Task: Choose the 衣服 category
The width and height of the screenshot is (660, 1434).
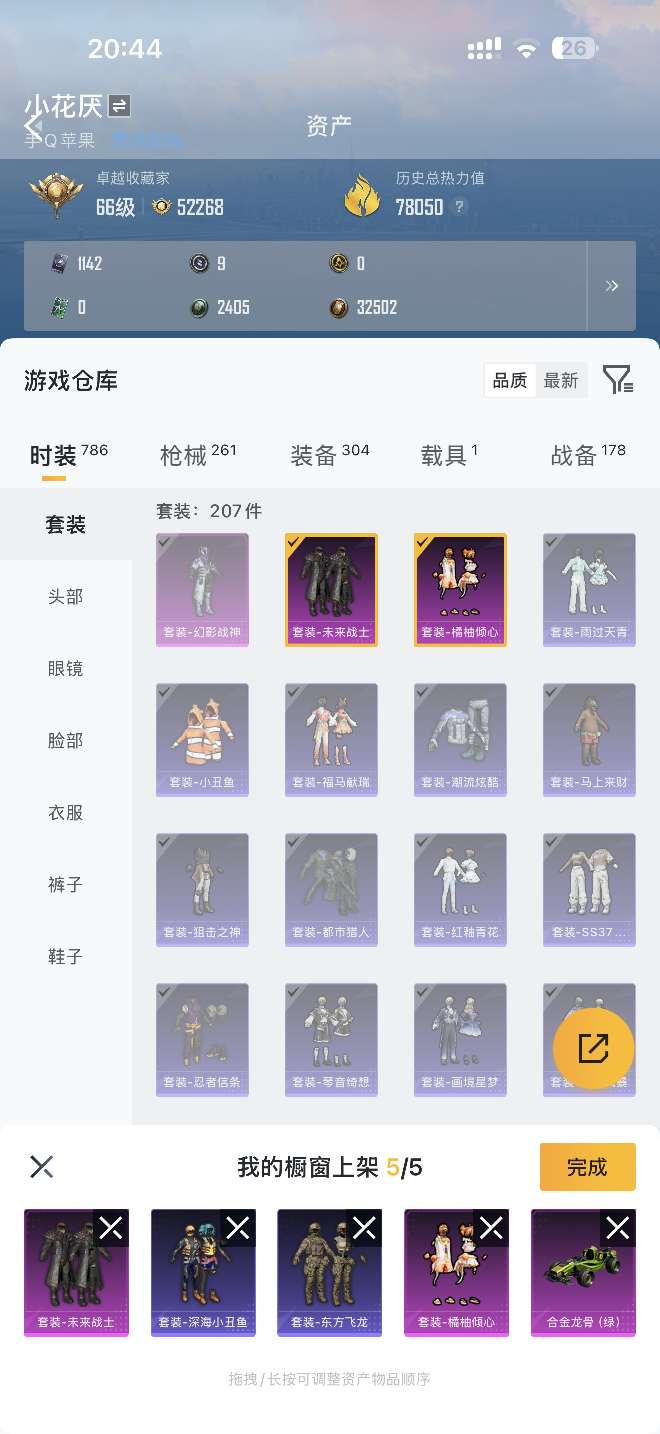Action: click(x=66, y=812)
